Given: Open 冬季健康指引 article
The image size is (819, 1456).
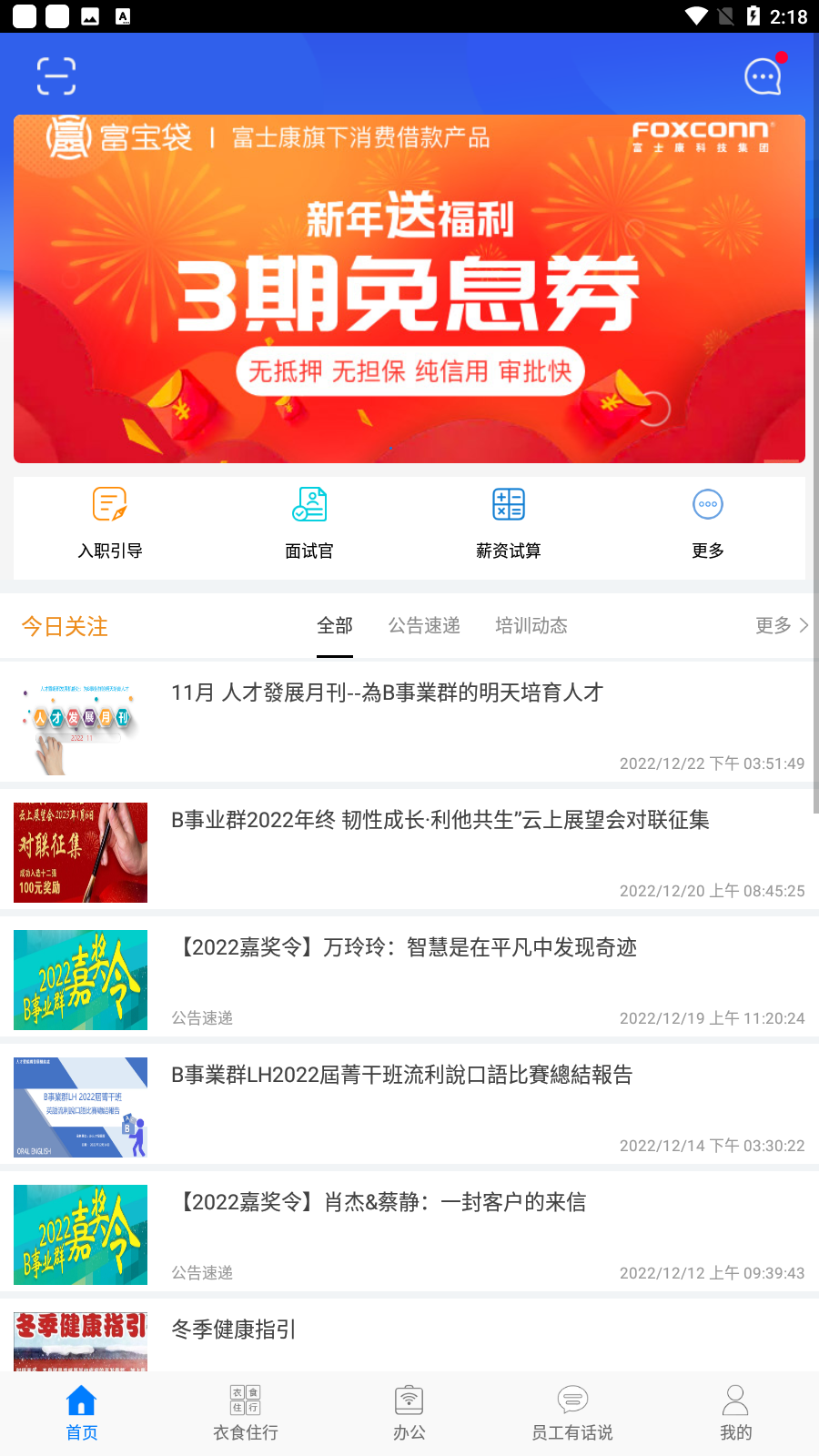Looking at the screenshot, I should (409, 1336).
